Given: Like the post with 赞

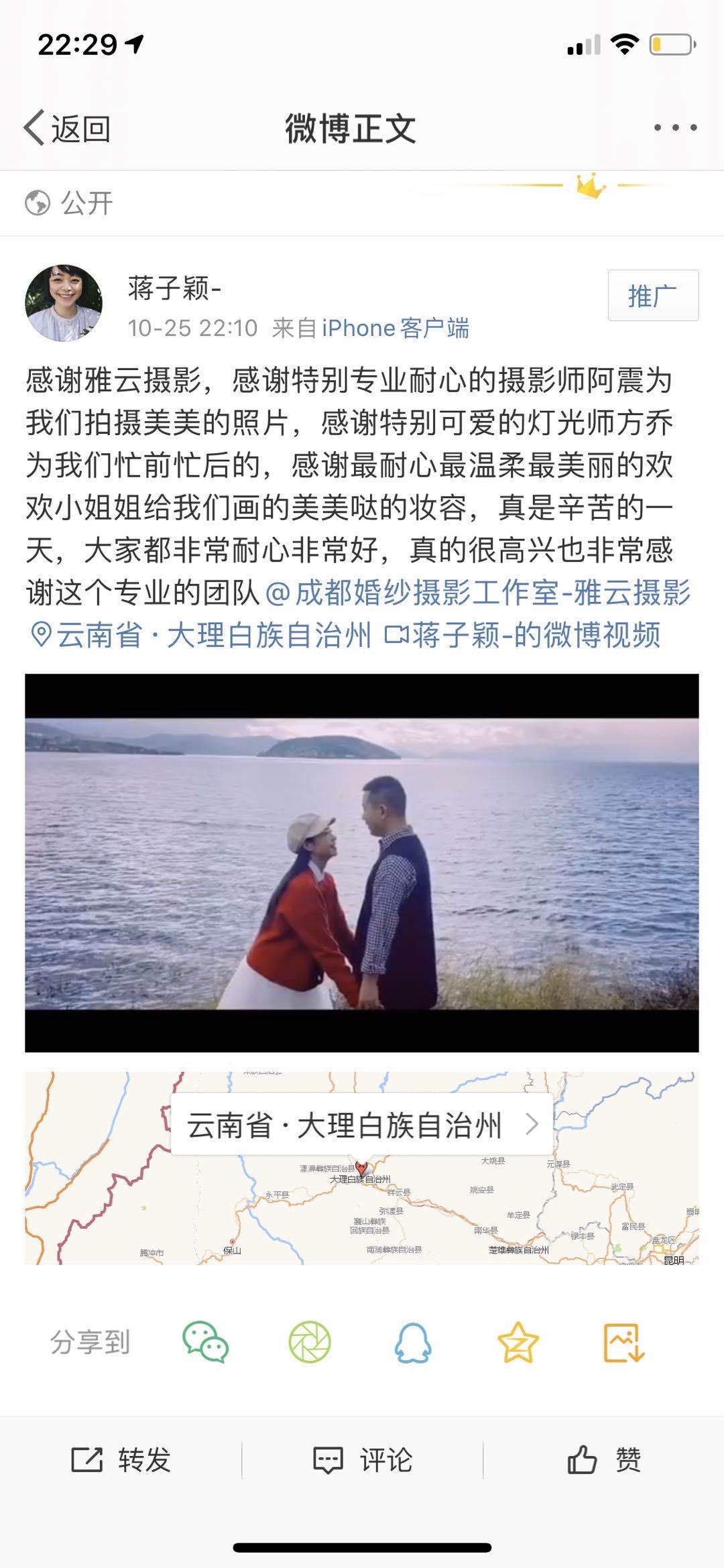Looking at the screenshot, I should [604, 1459].
